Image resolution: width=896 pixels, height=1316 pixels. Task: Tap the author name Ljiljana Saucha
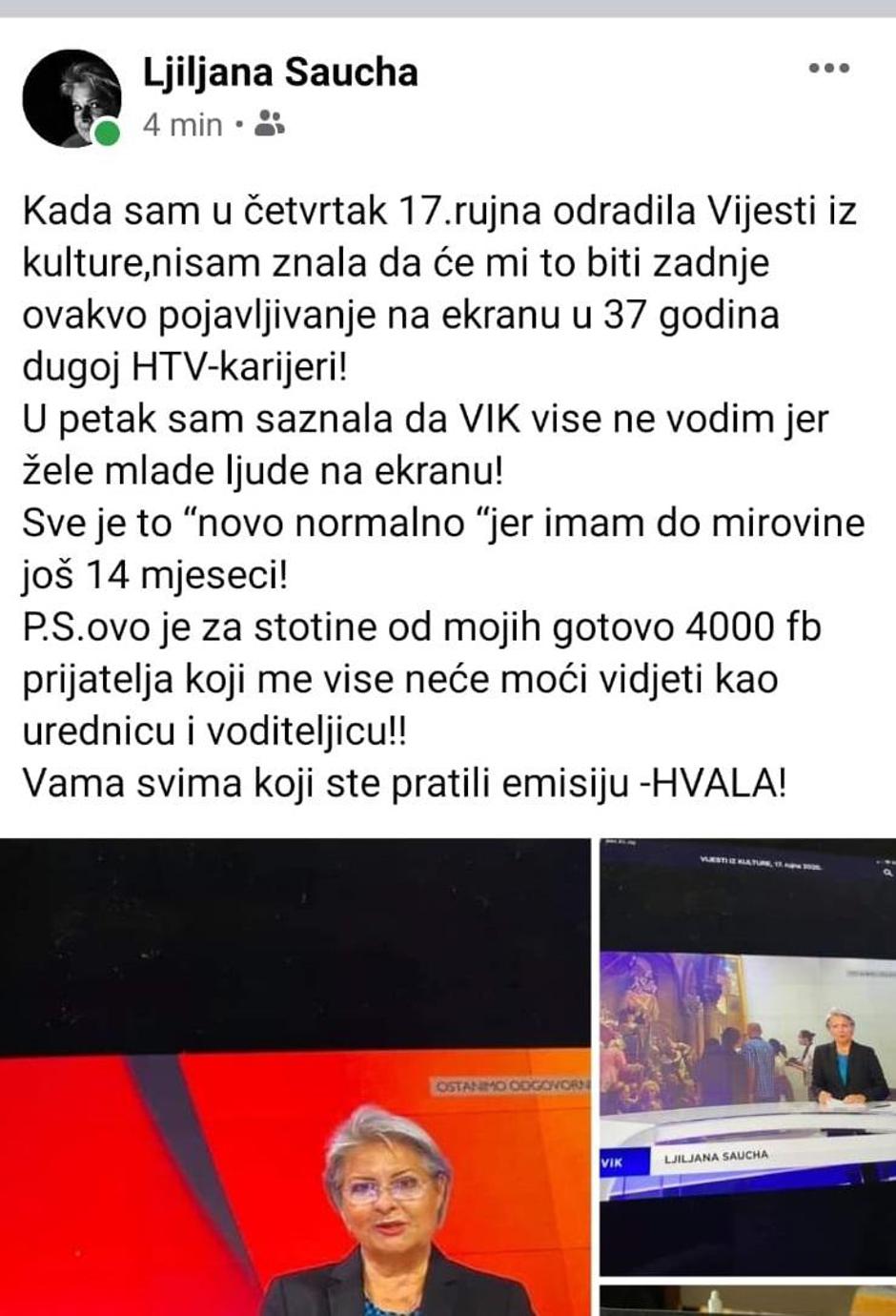tap(280, 72)
